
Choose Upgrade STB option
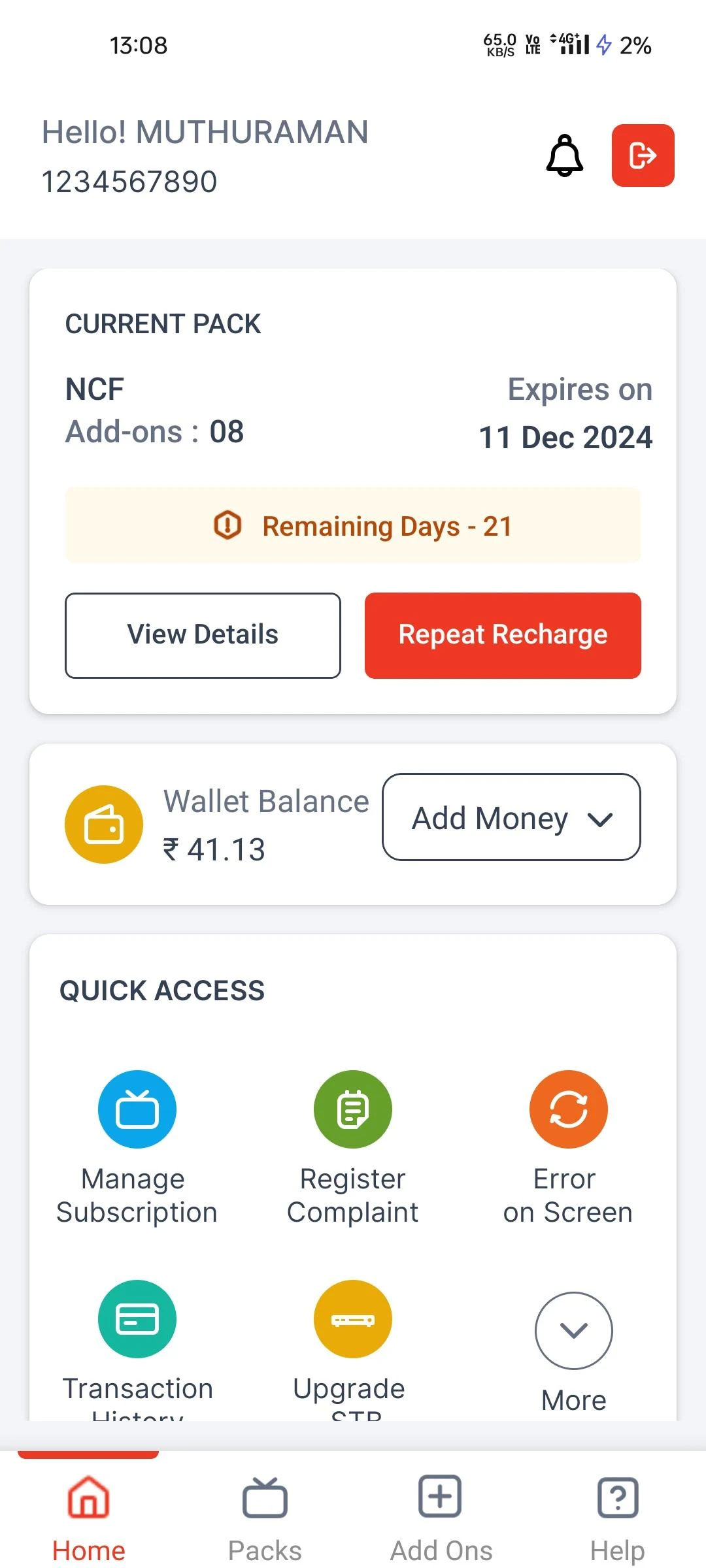[352, 1350]
